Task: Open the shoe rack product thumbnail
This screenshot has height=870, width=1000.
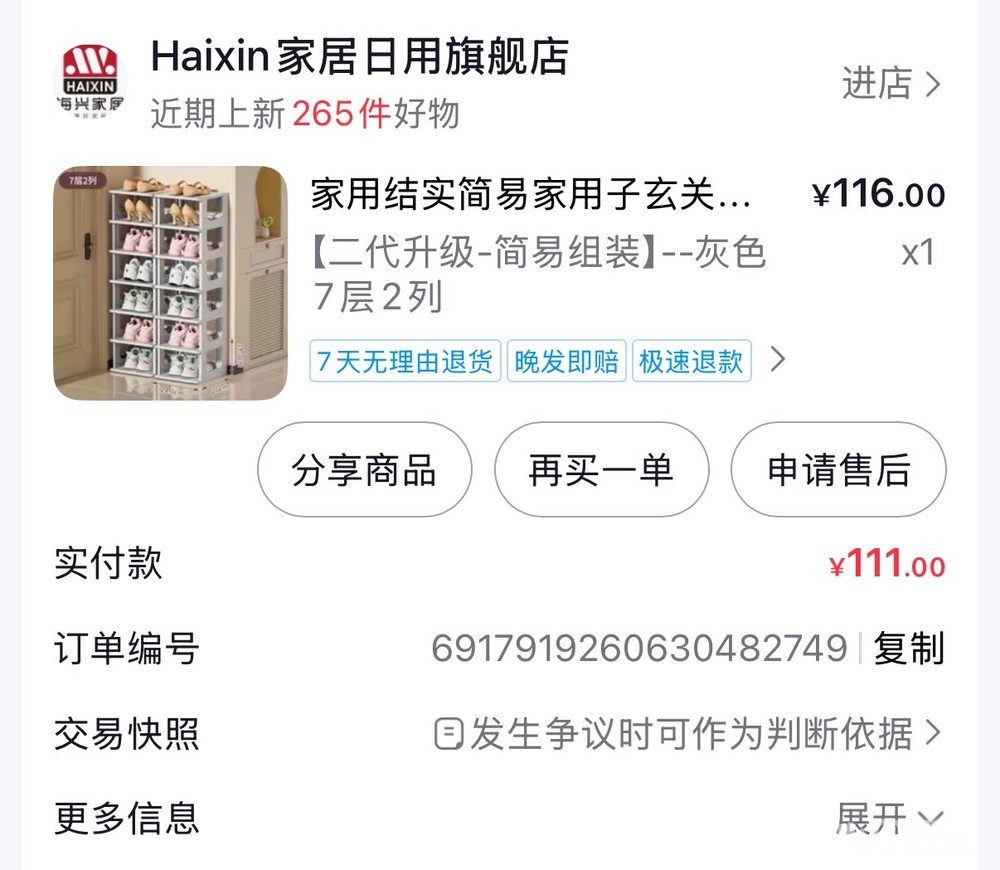Action: [170, 283]
